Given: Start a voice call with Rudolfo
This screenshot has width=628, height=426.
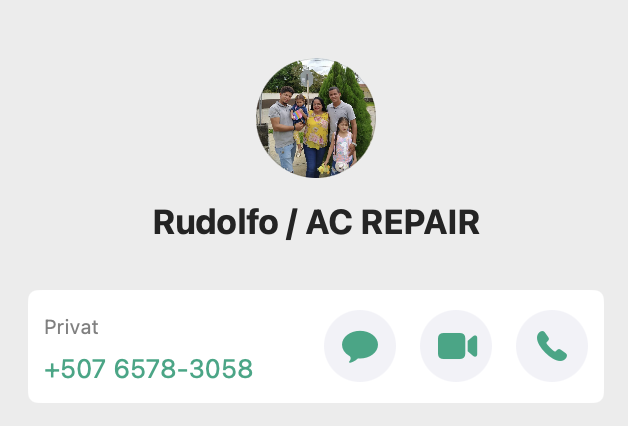Looking at the screenshot, I should click(x=551, y=346).
